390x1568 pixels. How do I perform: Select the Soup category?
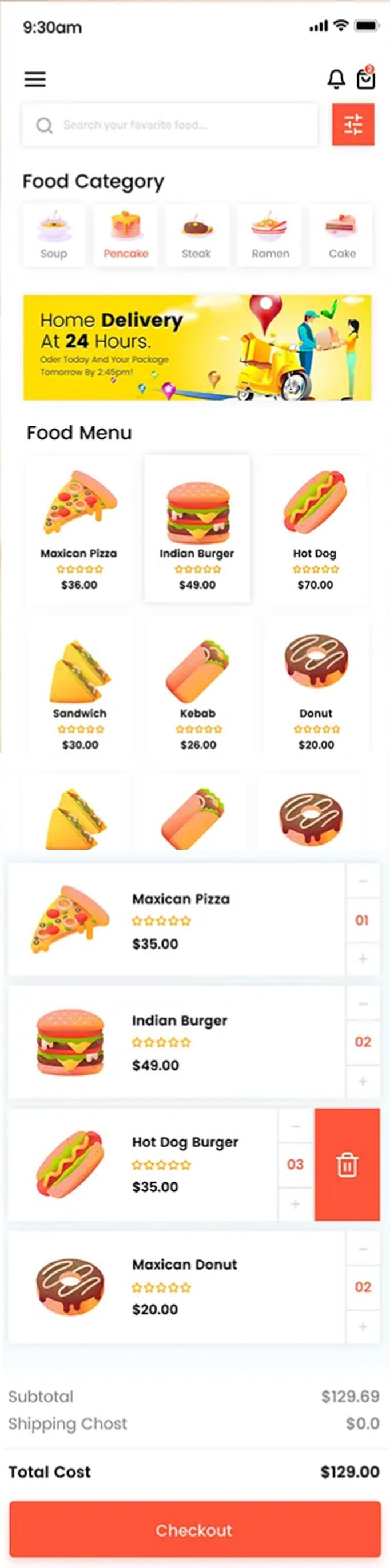pyautogui.click(x=54, y=235)
